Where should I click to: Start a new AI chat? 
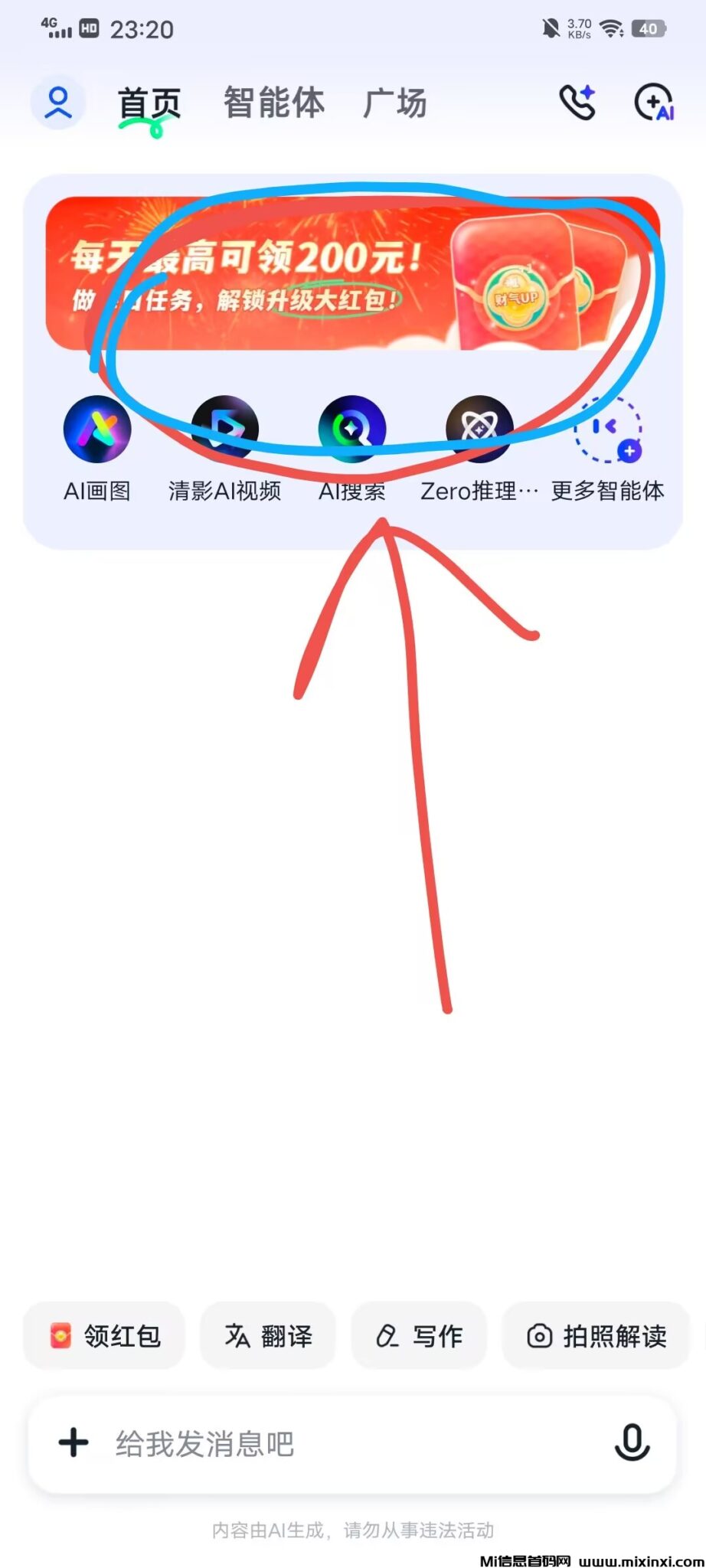click(x=653, y=103)
